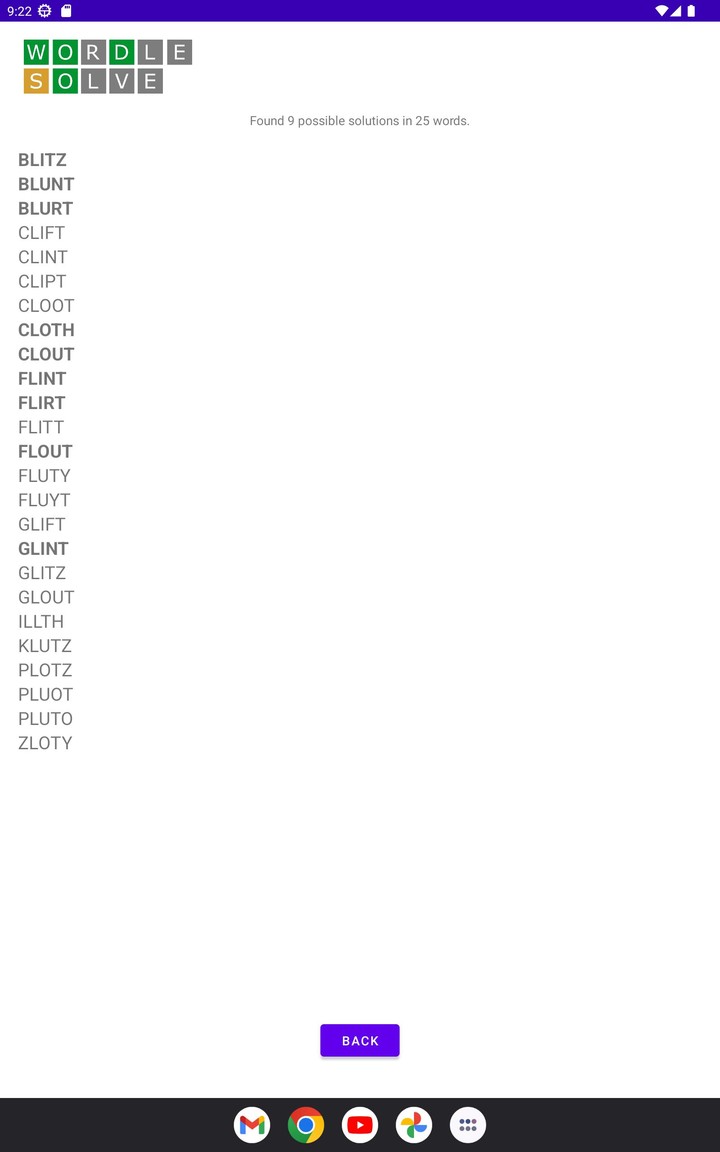The image size is (720, 1152).
Task: Open Google Photos from the dock
Action: (413, 1124)
